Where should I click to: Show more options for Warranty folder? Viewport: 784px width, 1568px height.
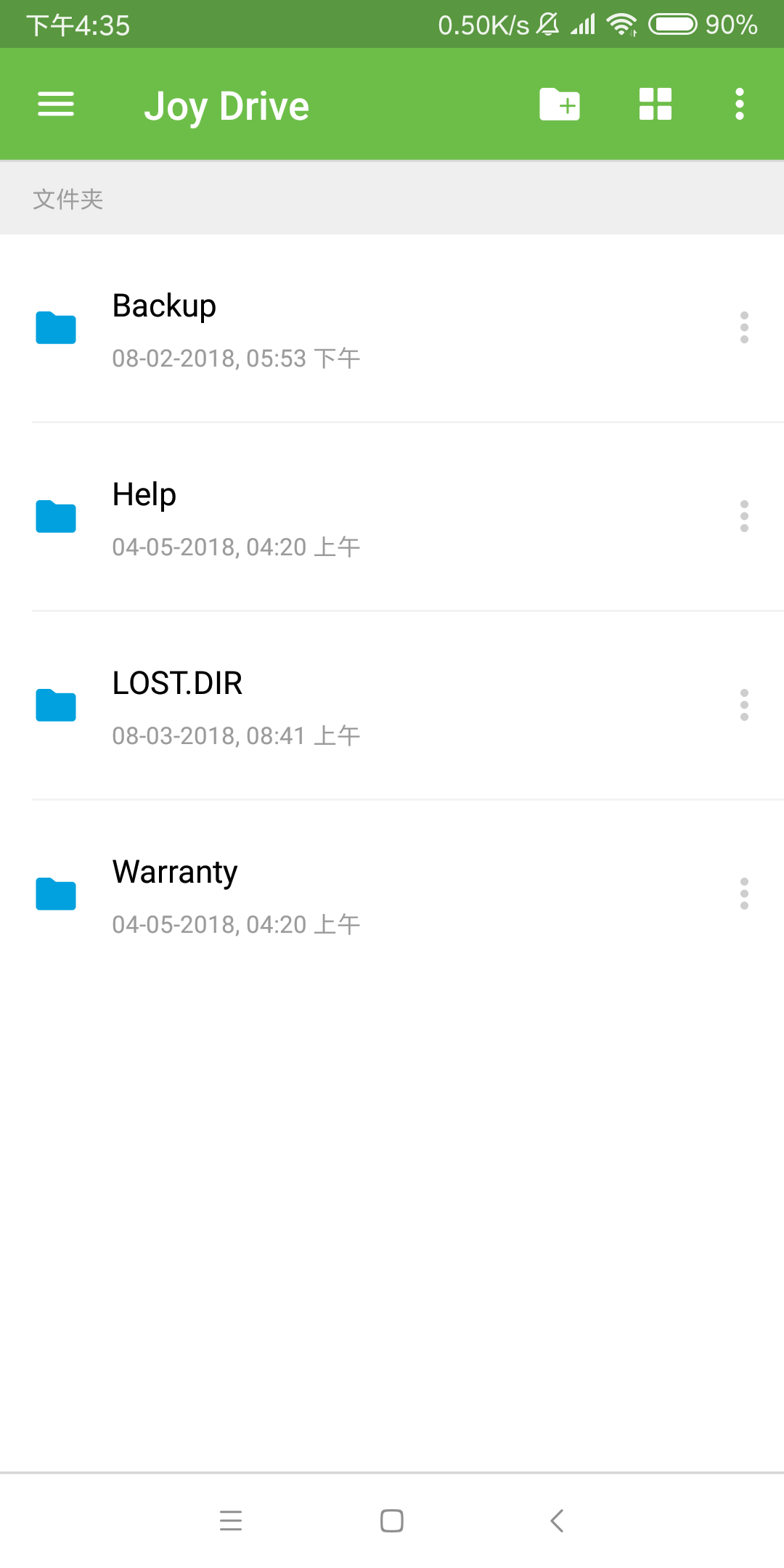[744, 894]
